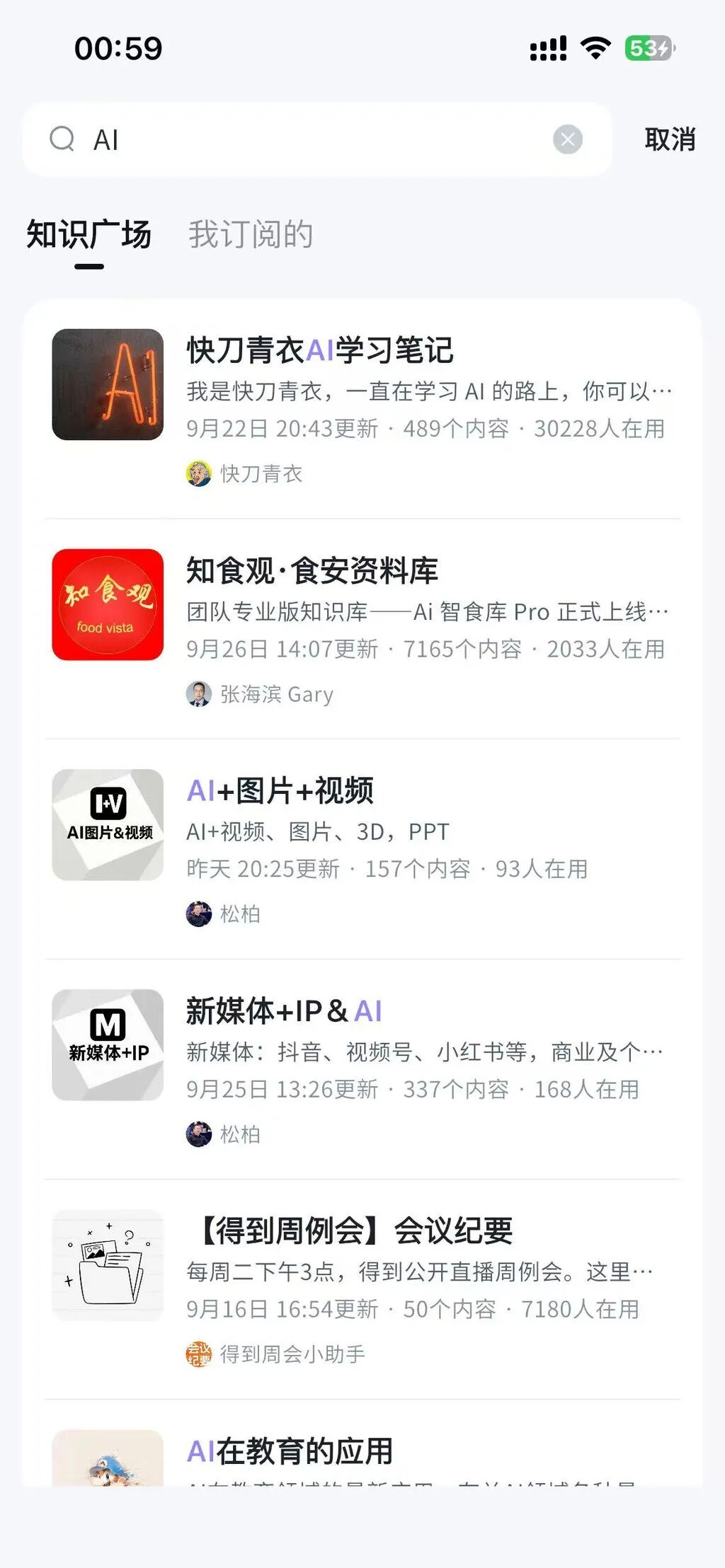Open 知食观·食安资料库 result

(x=312, y=571)
